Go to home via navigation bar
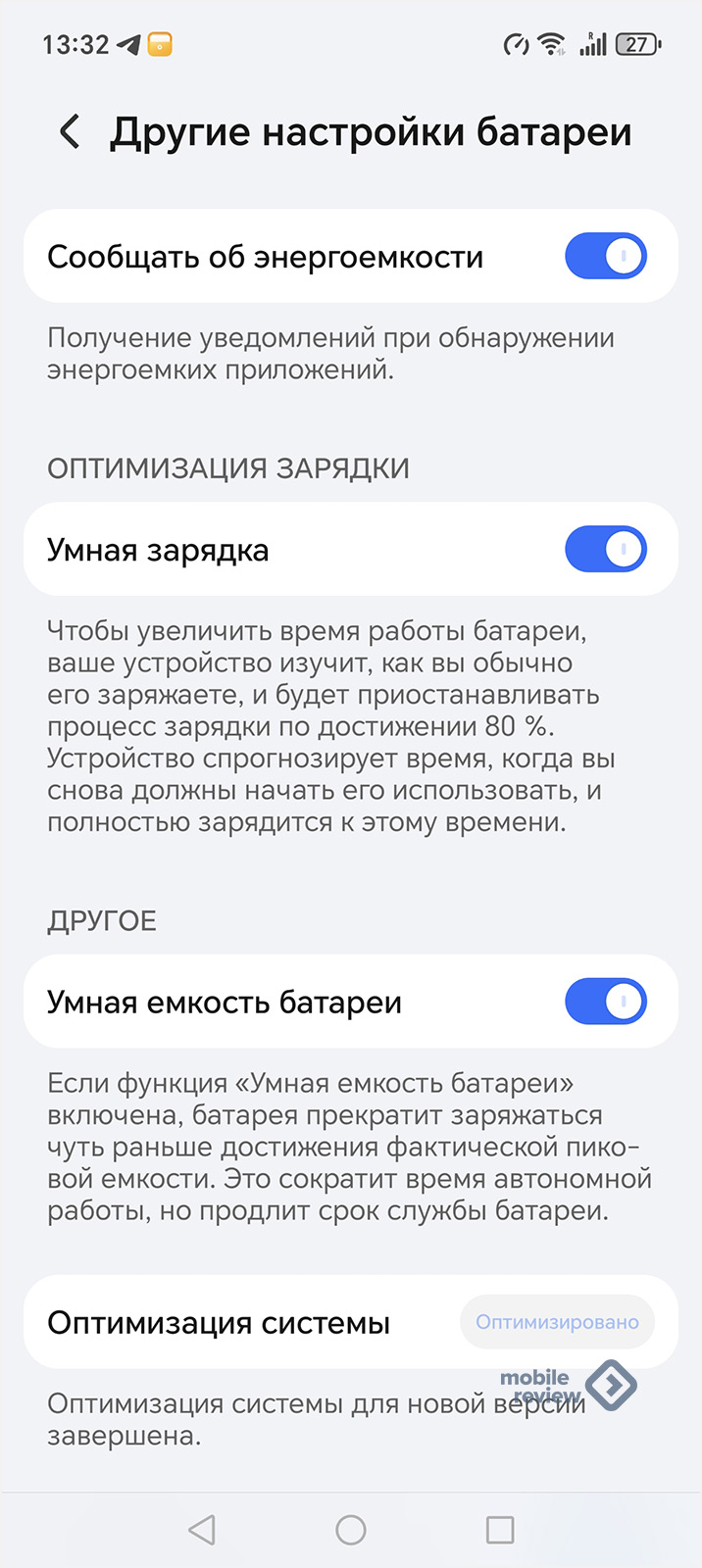Image resolution: width=702 pixels, height=1568 pixels. 351,1530
